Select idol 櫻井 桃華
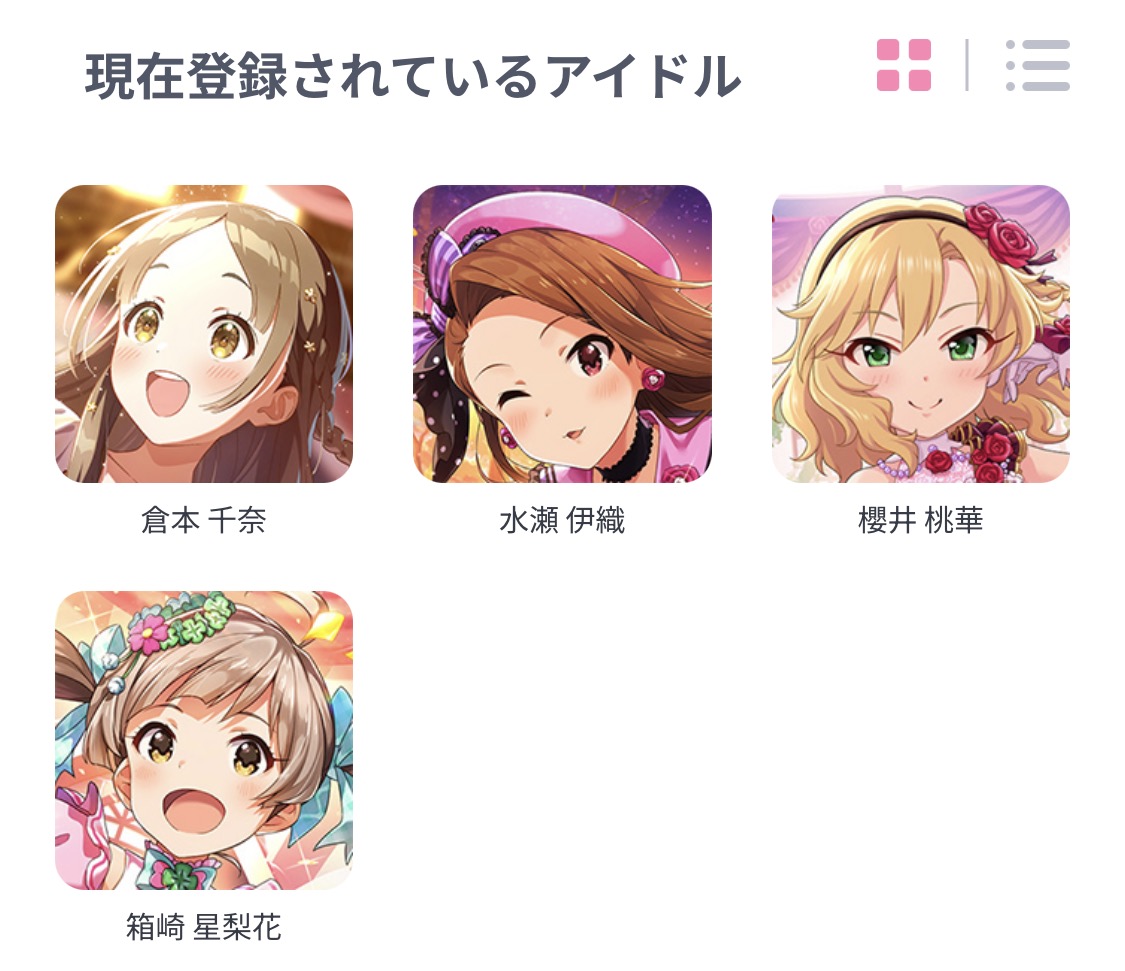This screenshot has height=971, width=1125. coord(920,334)
